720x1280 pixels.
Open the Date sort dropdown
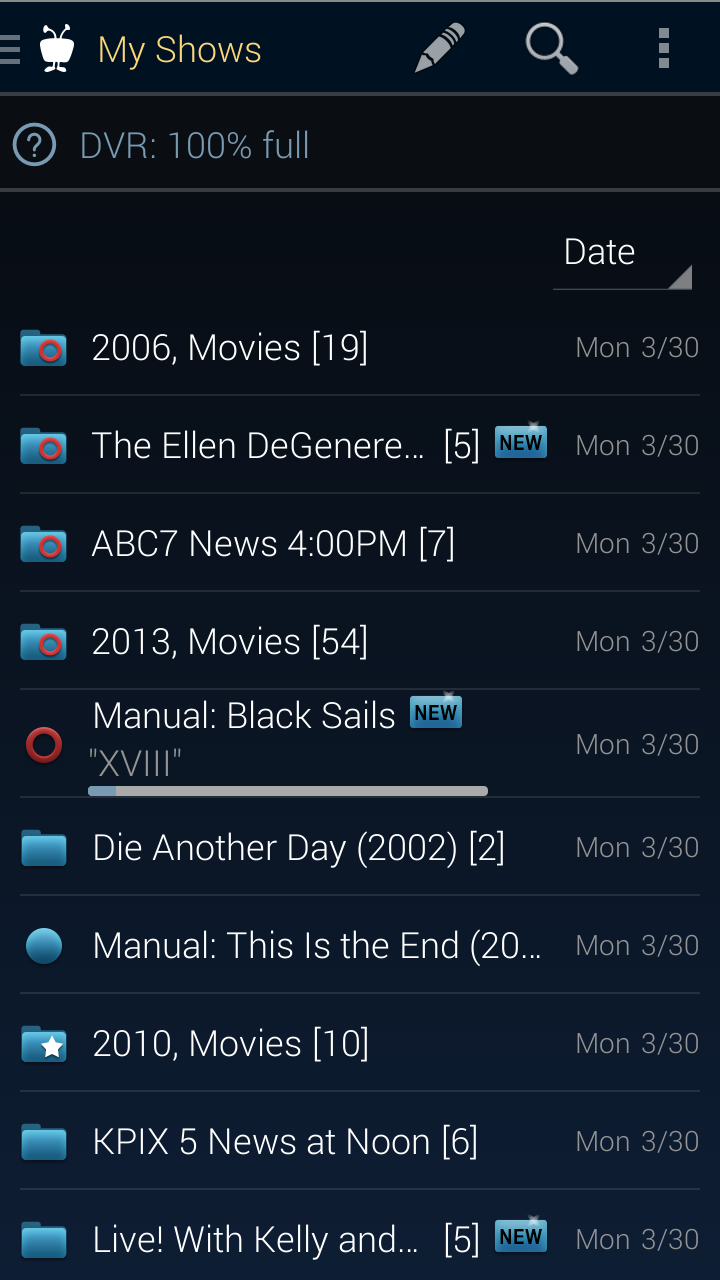pyautogui.click(x=620, y=255)
